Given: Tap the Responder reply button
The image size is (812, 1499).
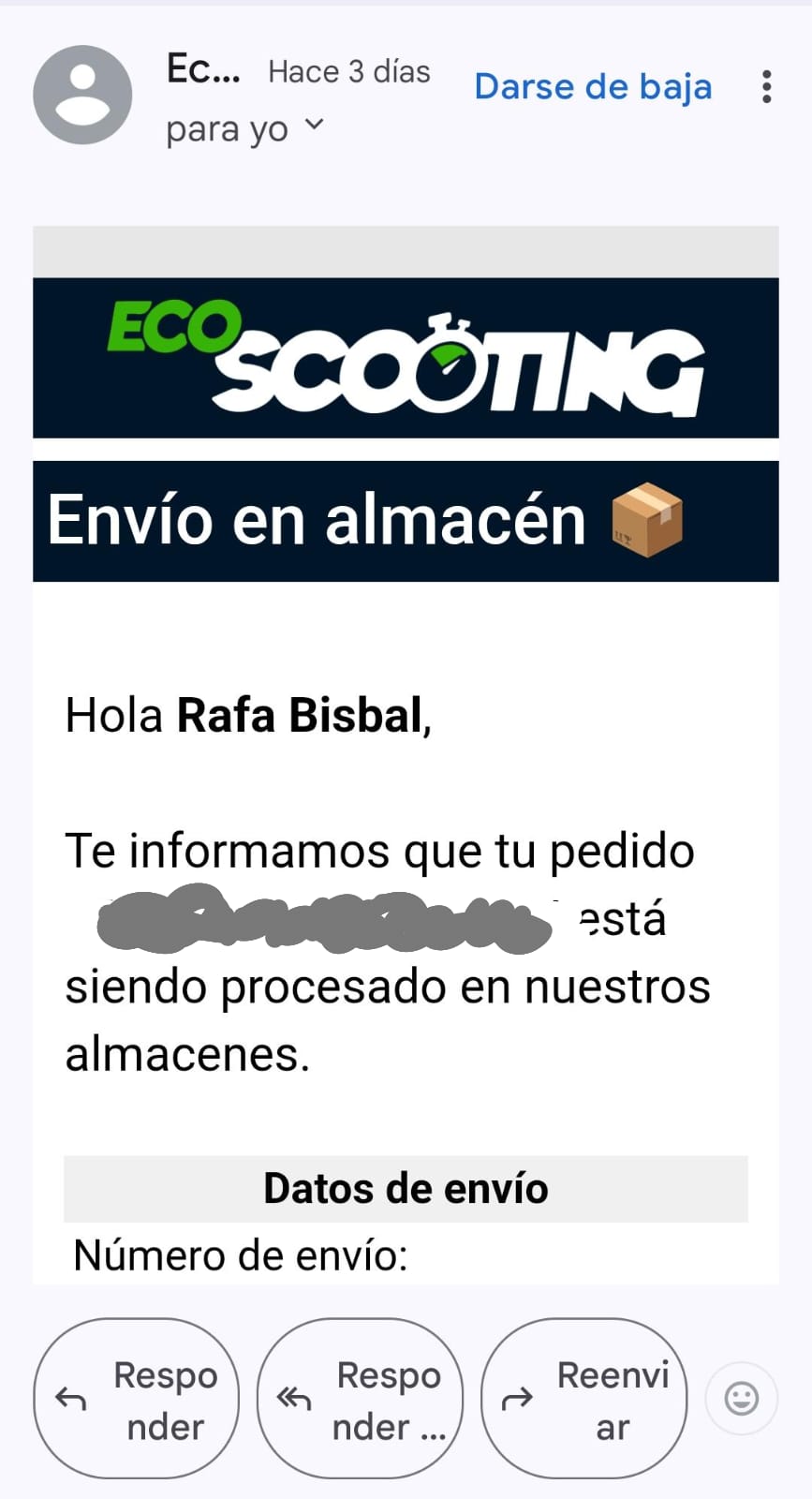Looking at the screenshot, I should click(137, 1399).
